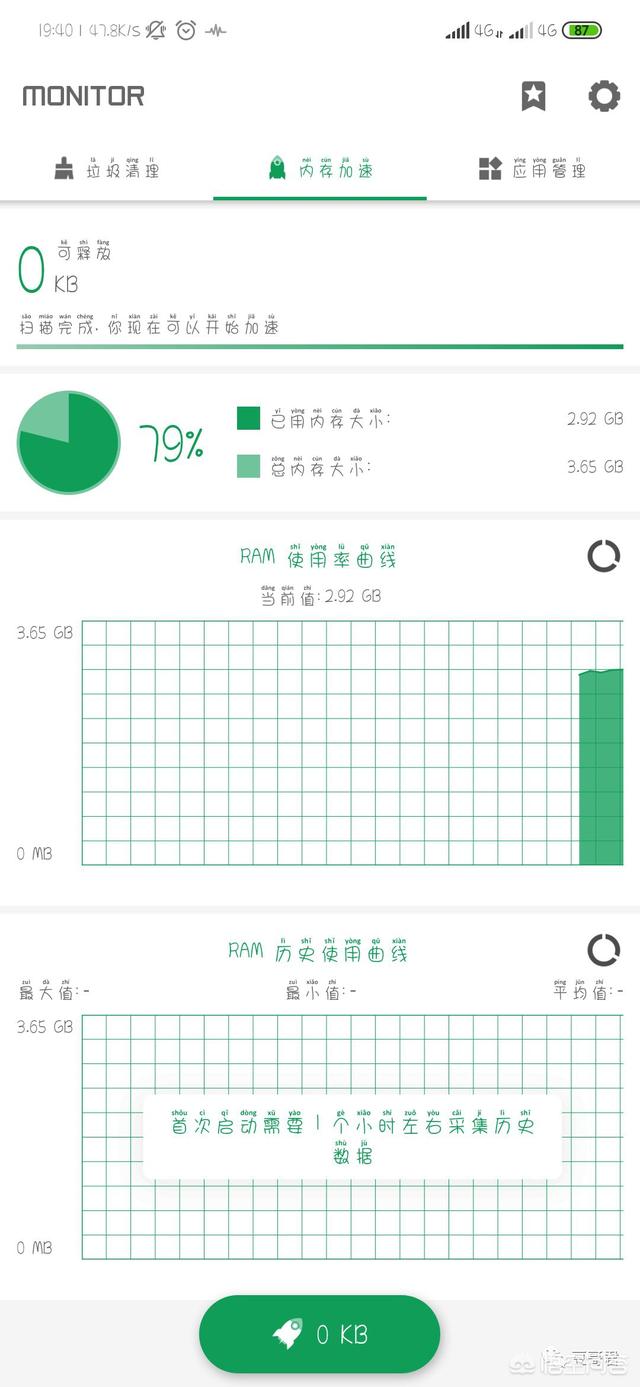
Task: Switch to the 垃圾清理 tab
Action: (x=106, y=167)
